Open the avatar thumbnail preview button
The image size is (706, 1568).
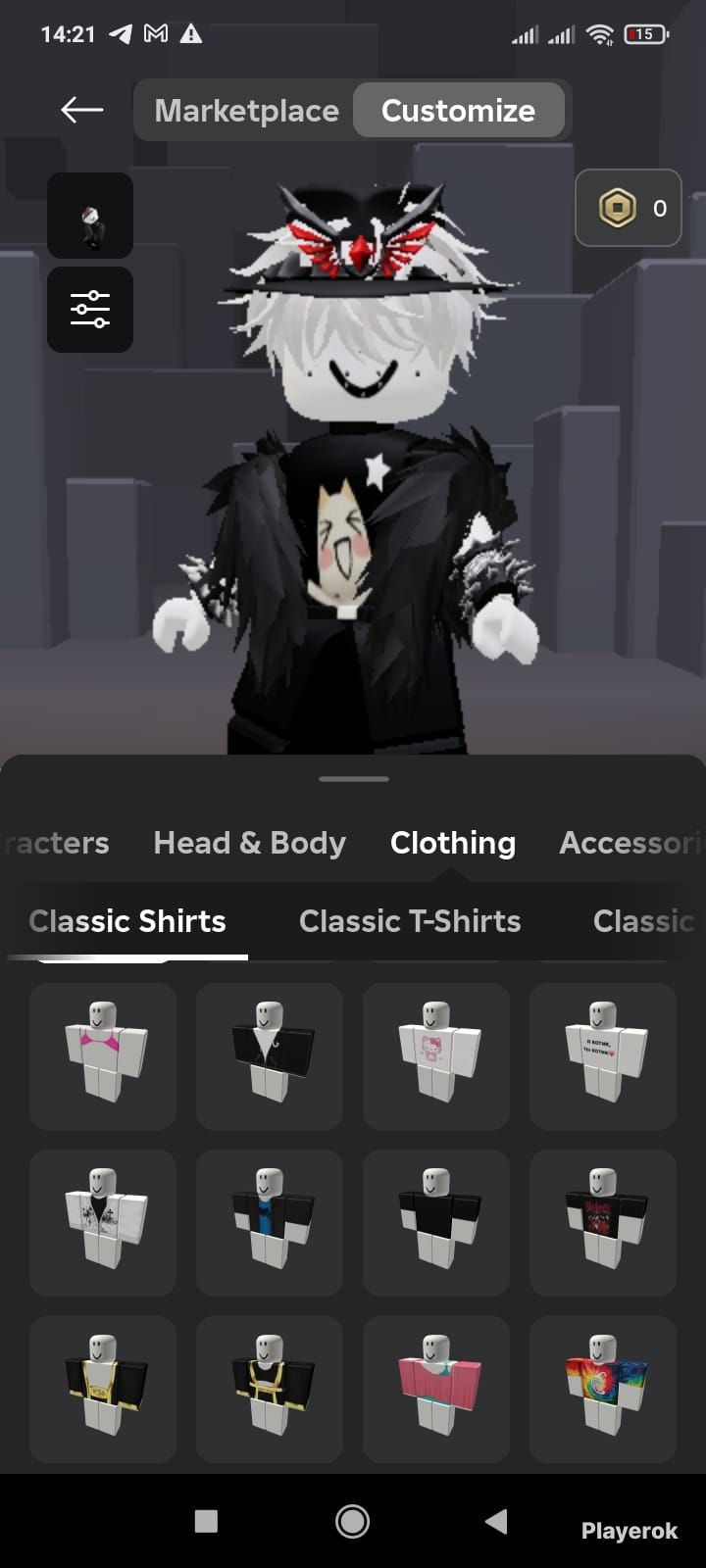[90, 216]
